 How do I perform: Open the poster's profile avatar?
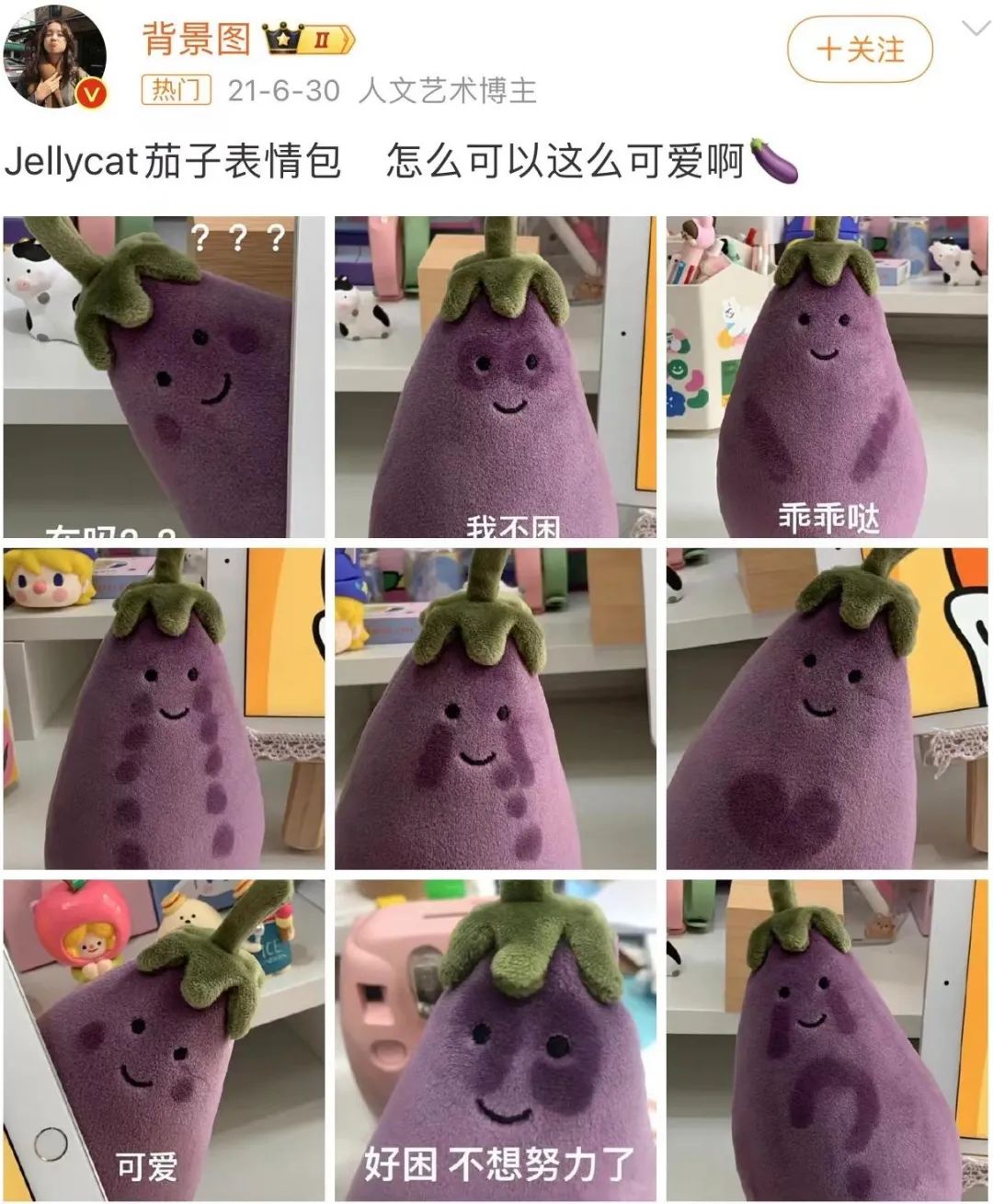(57, 57)
